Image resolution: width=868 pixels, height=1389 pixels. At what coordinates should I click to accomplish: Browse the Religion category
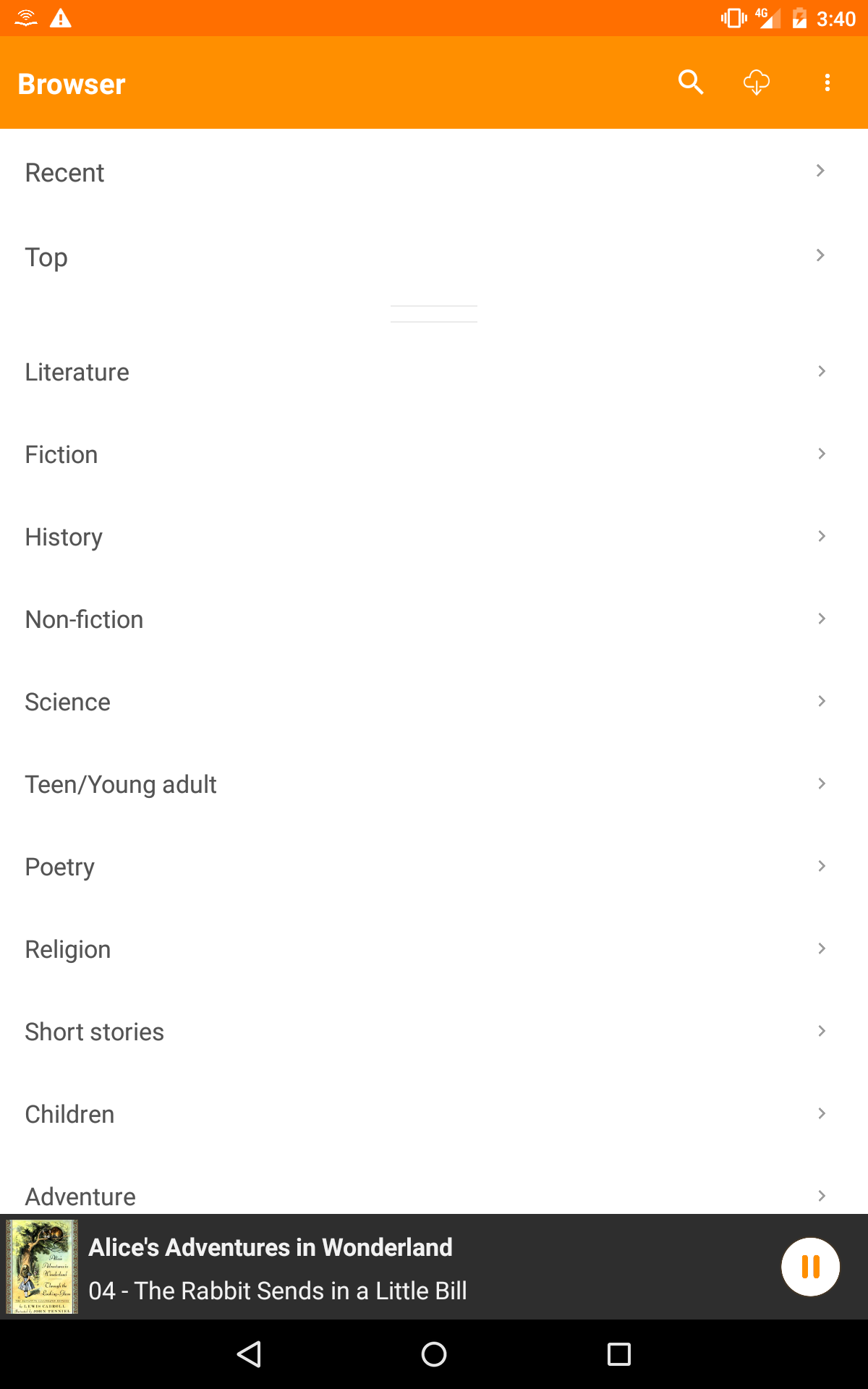(434, 949)
